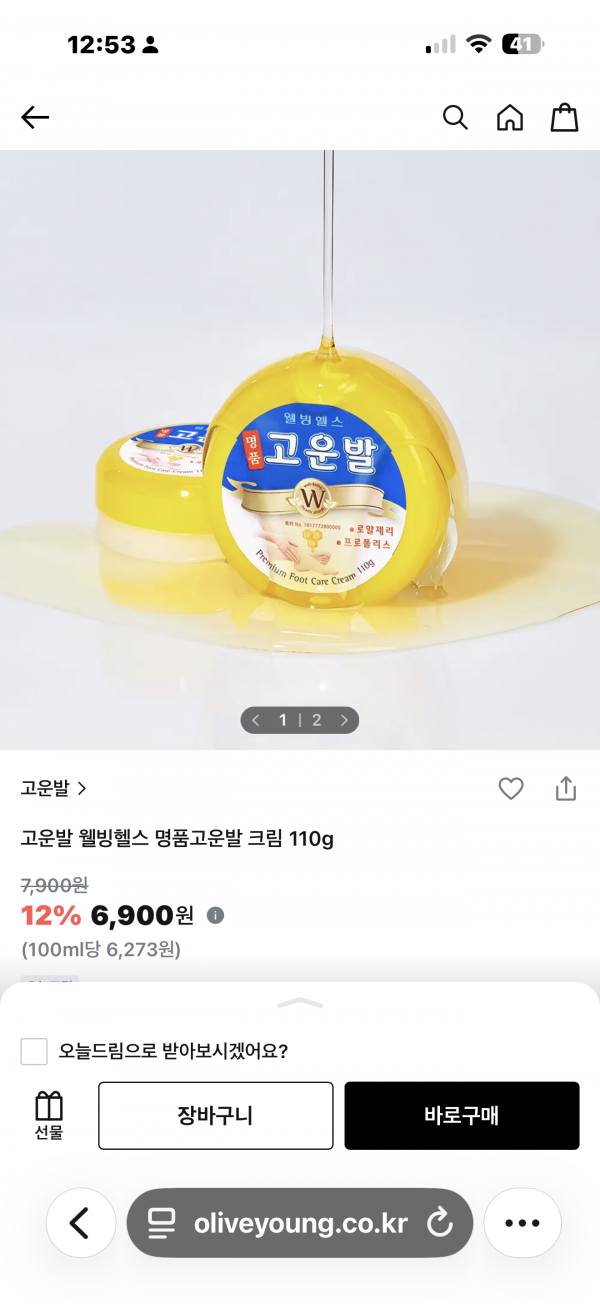Open price info icon beside 6,900원
Viewport: 600px width, 1304px height.
point(216,915)
